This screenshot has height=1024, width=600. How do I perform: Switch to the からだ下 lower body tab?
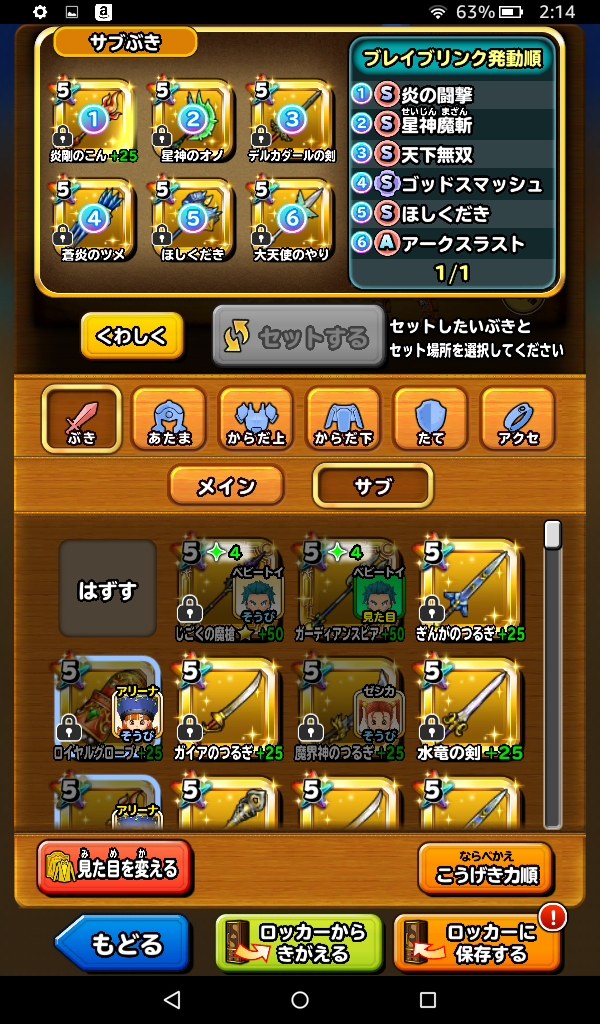pyautogui.click(x=343, y=419)
